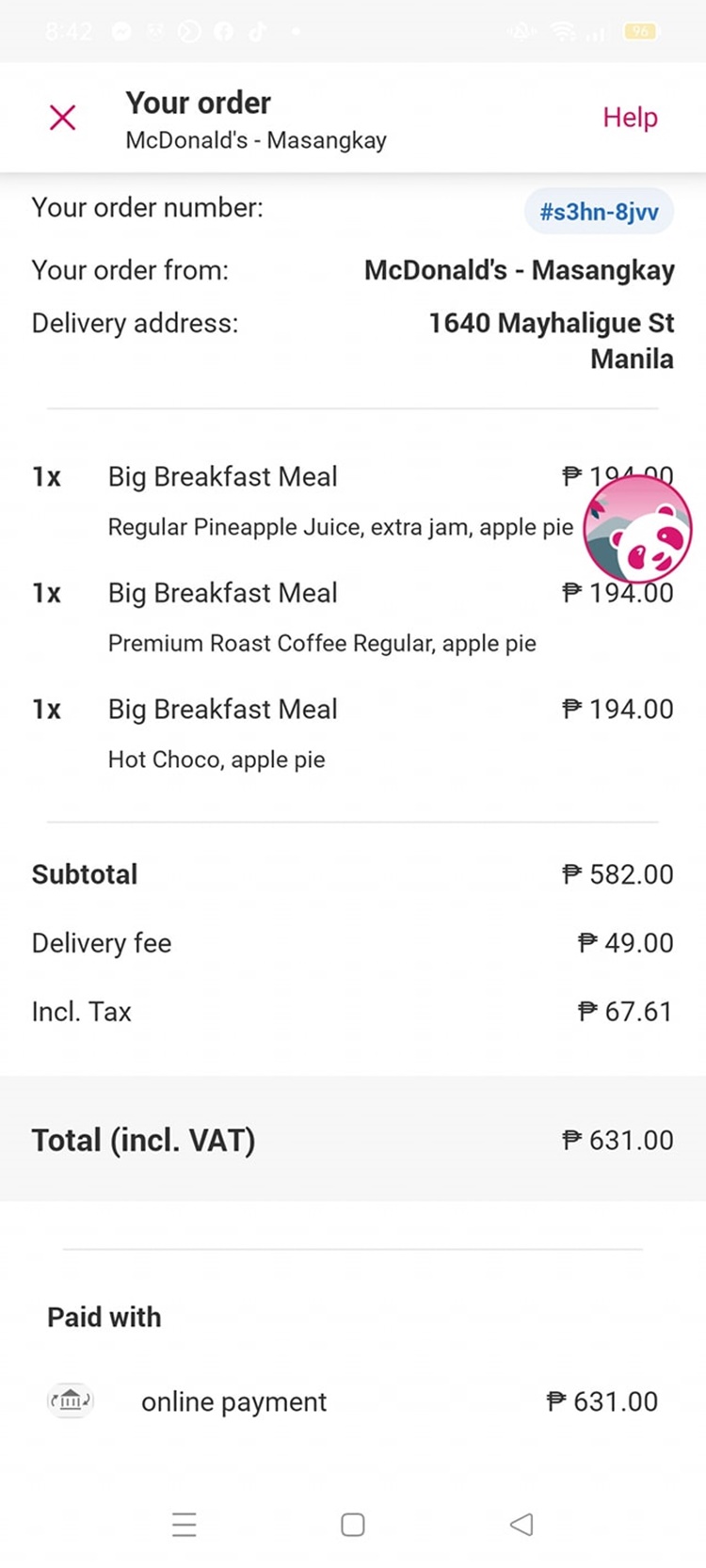Close the Your order screen

[63, 118]
